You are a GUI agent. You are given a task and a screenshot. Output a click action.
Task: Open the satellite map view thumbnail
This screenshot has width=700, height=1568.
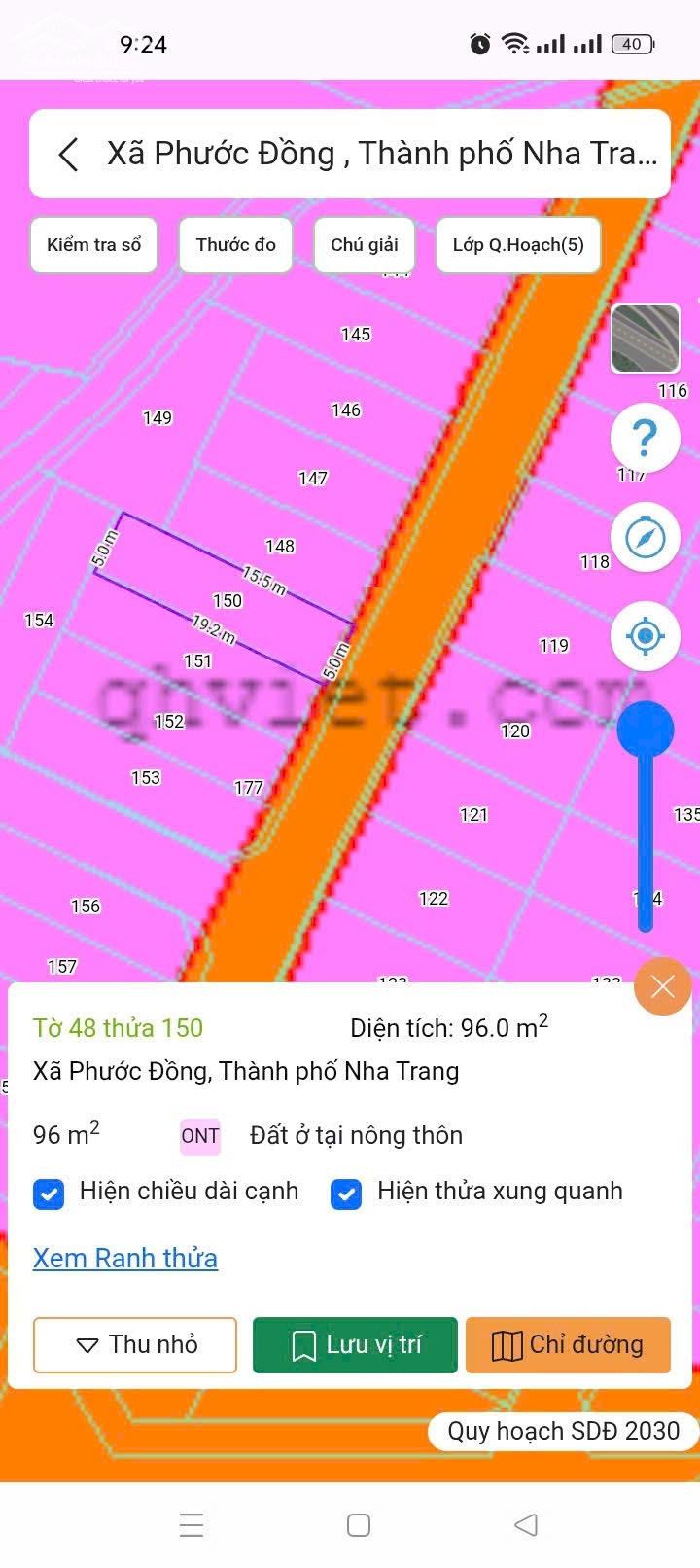tap(645, 339)
